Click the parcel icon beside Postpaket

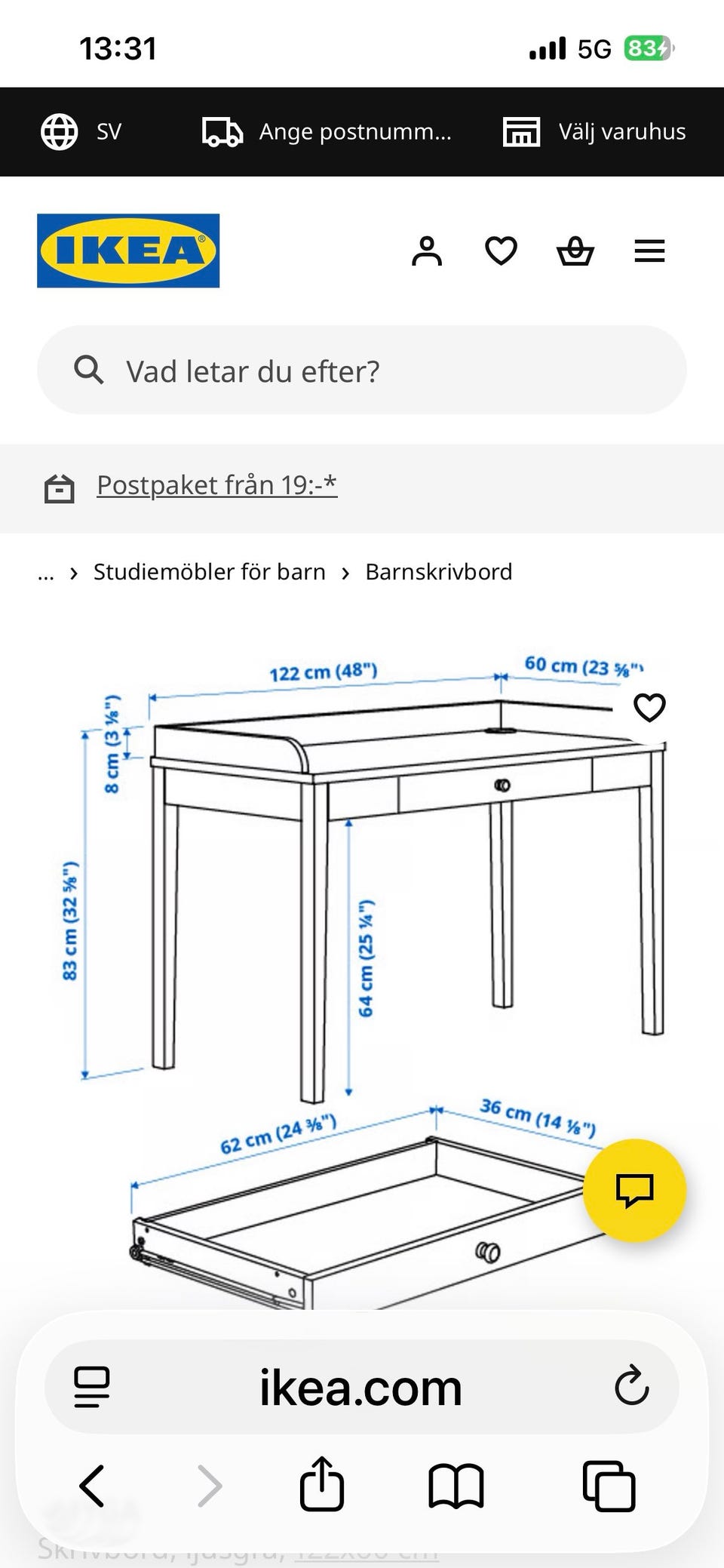pos(60,487)
